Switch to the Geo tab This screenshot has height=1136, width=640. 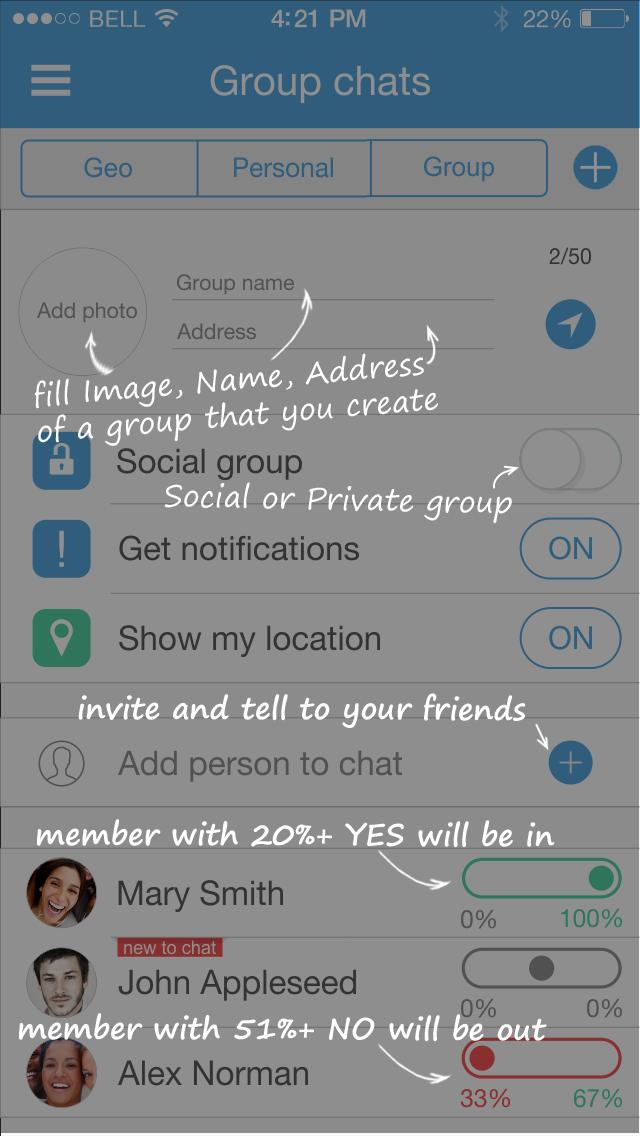[x=109, y=168]
